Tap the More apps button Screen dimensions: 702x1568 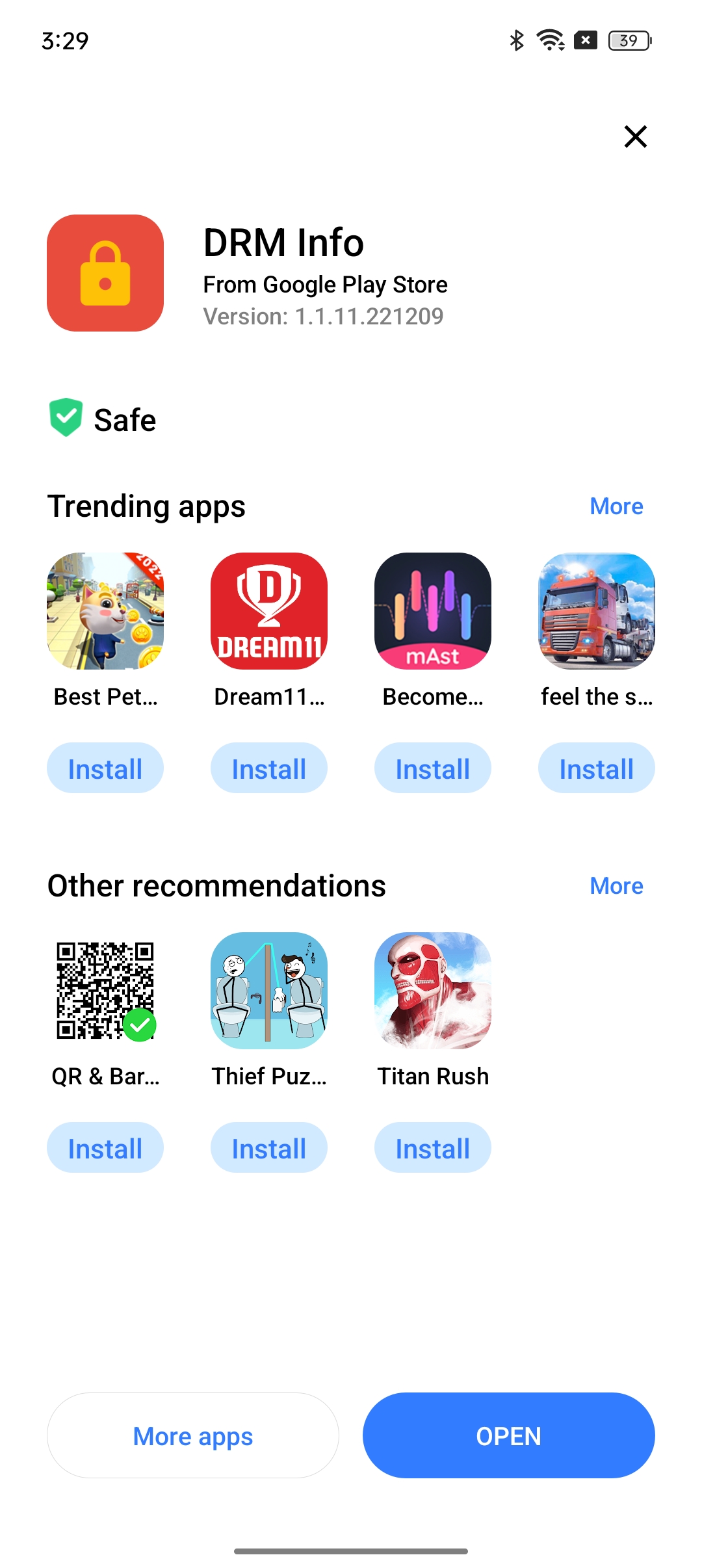tap(192, 1435)
